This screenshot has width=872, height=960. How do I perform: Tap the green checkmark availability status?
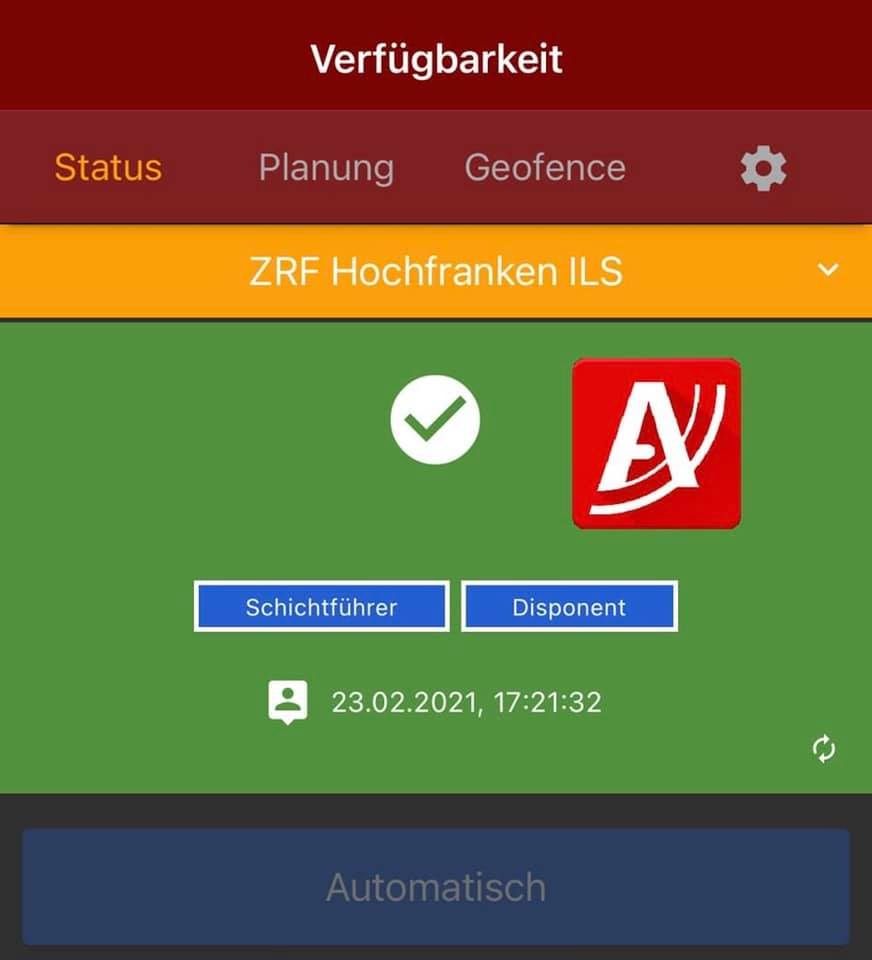pyautogui.click(x=435, y=419)
